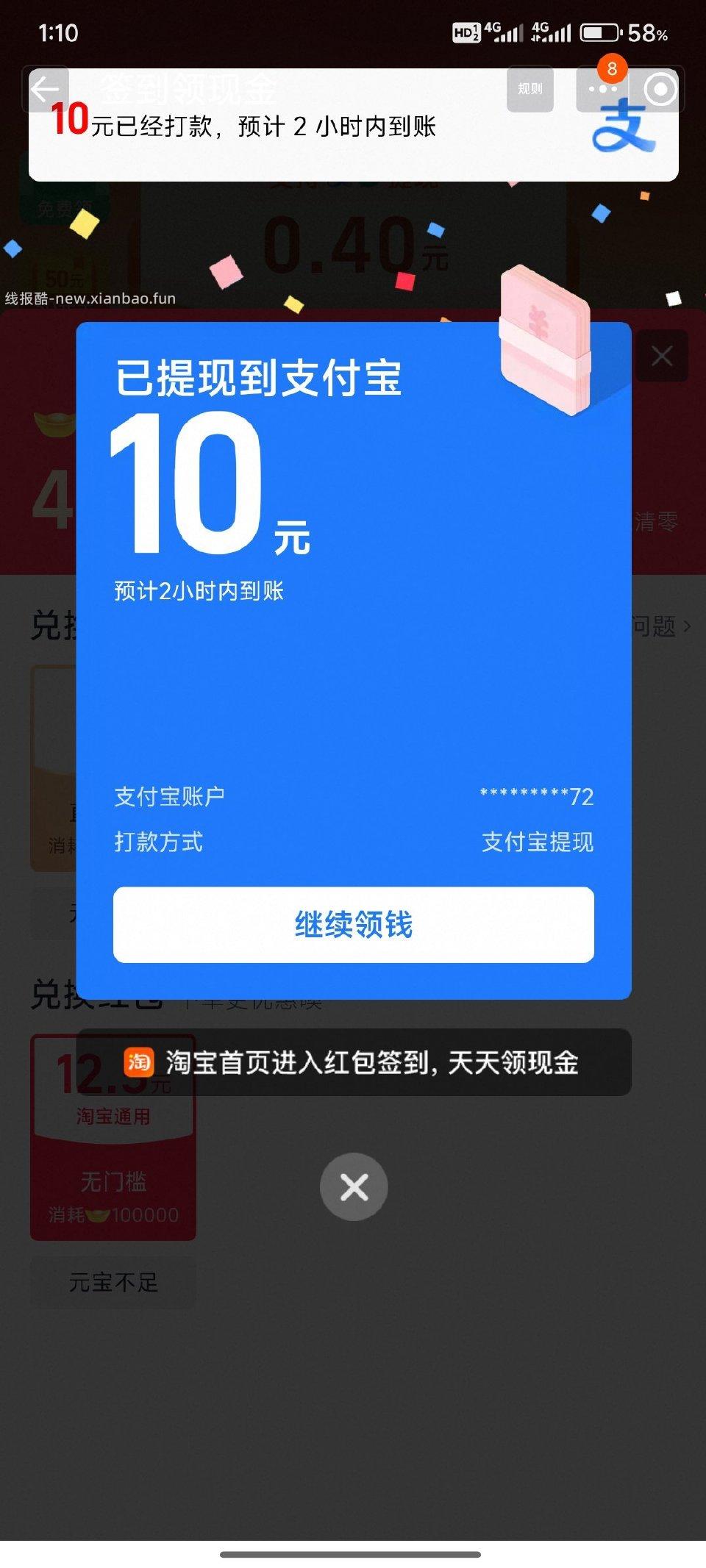Close the red banner with its X
Viewport: 706px width, 1568px height.
point(660,355)
